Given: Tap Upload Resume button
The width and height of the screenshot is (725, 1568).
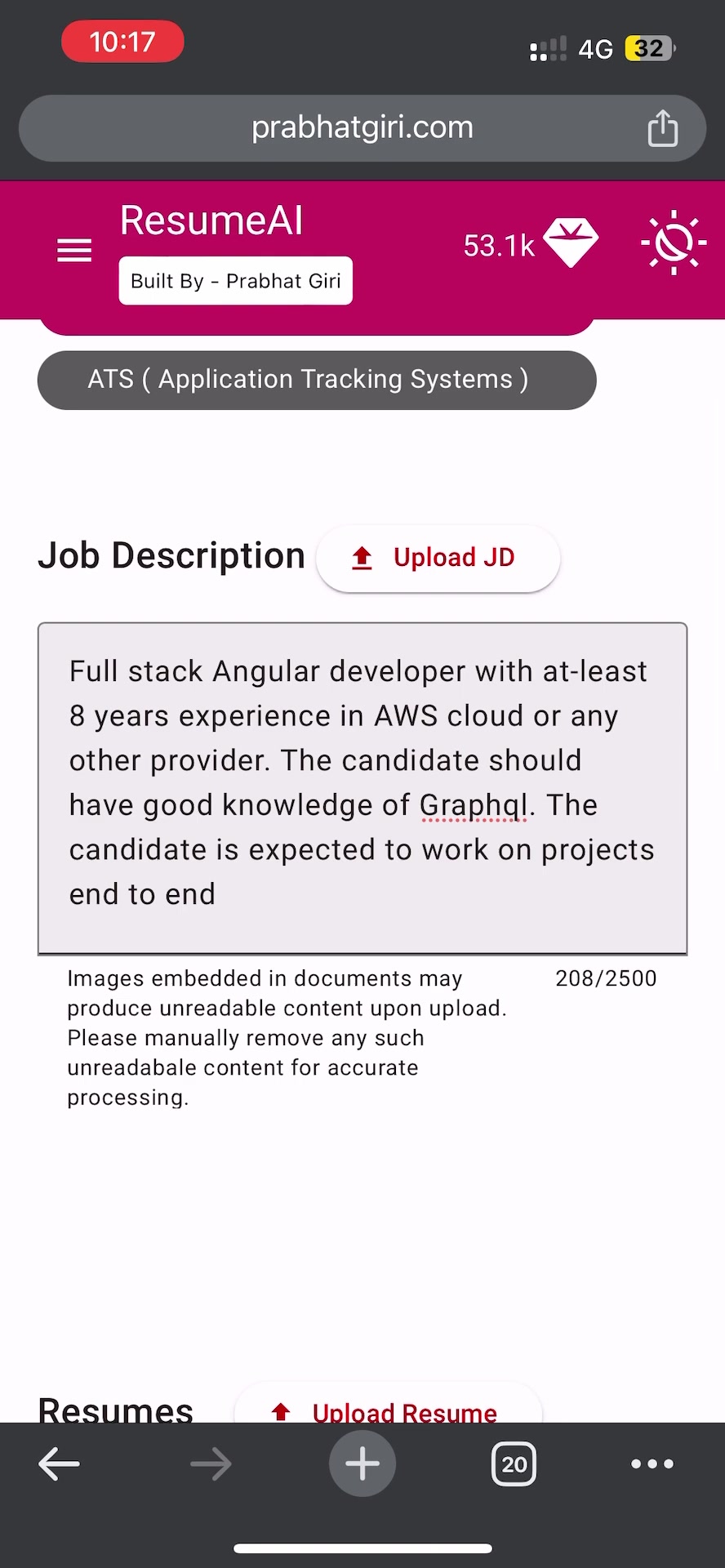Looking at the screenshot, I should coord(389,1410).
